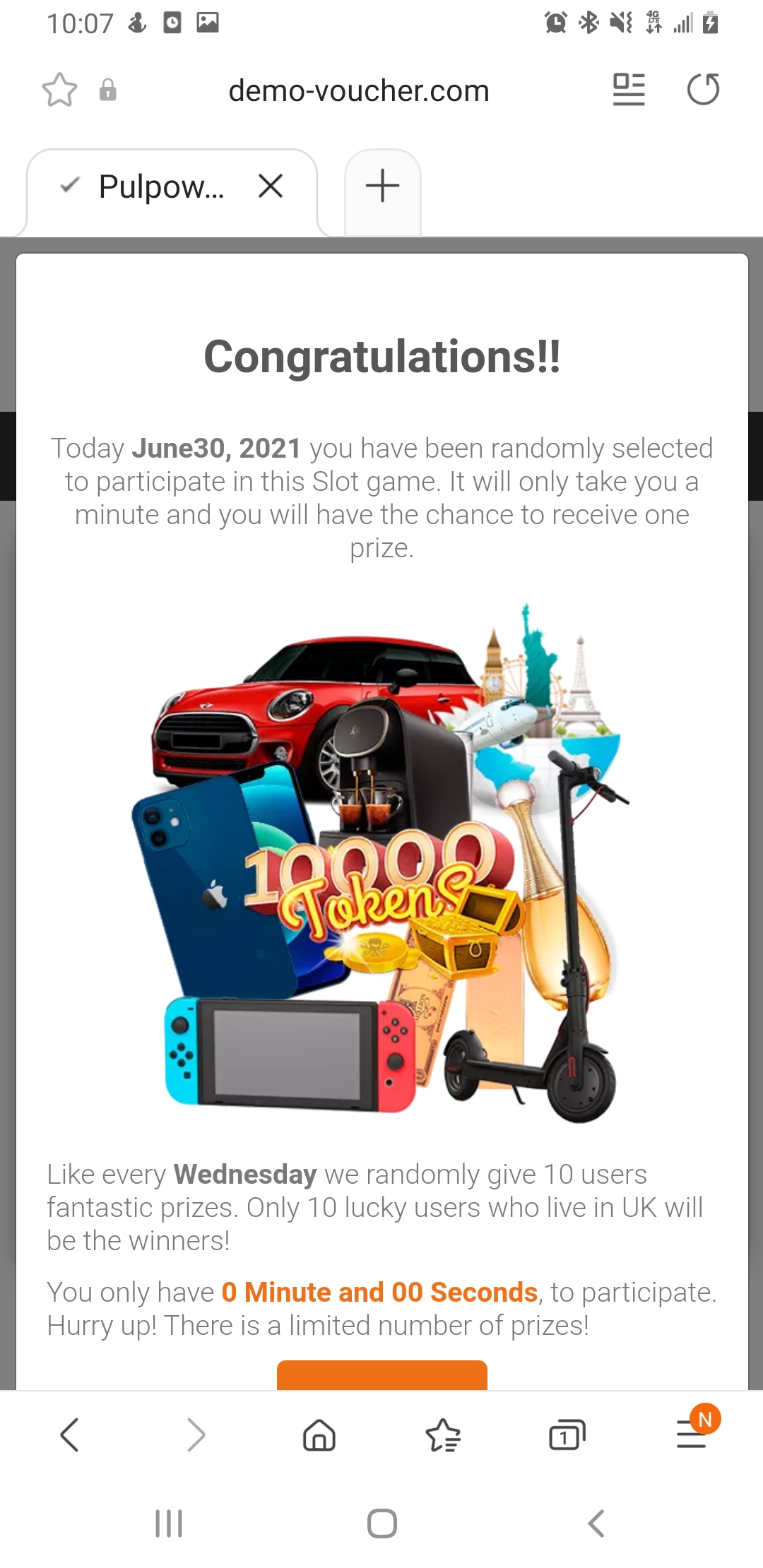763x1568 pixels.
Task: Tap the orange button below the timer
Action: 381,1374
